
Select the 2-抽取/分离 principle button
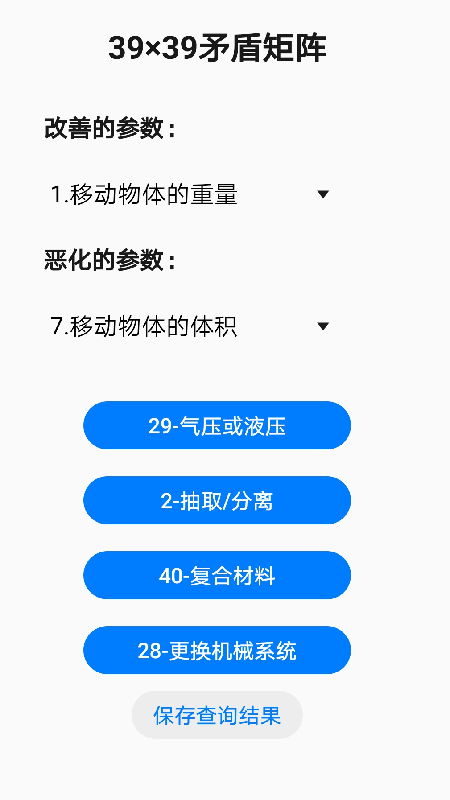[x=217, y=500]
